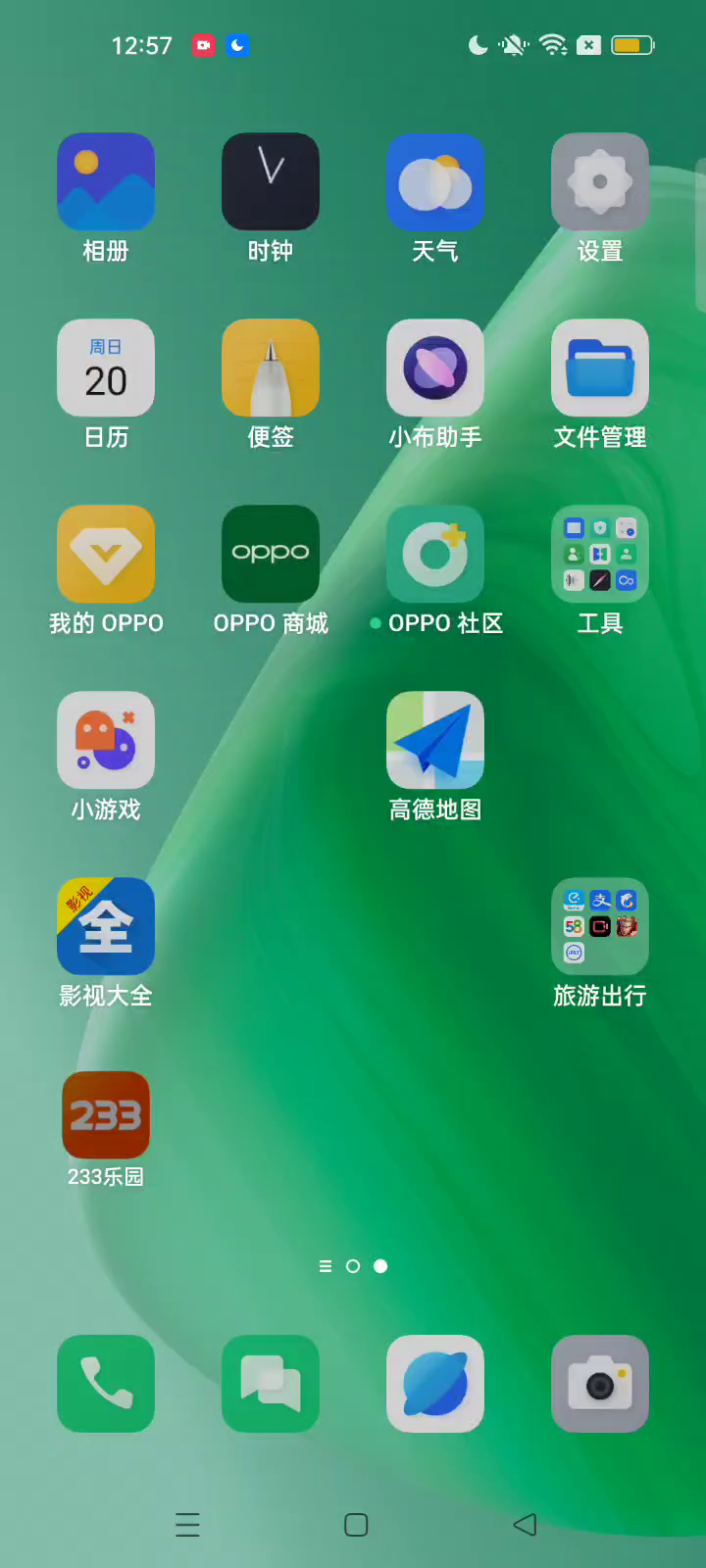Image resolution: width=706 pixels, height=1568 pixels.
Task: Open the 天气 weather app
Action: 435,182
